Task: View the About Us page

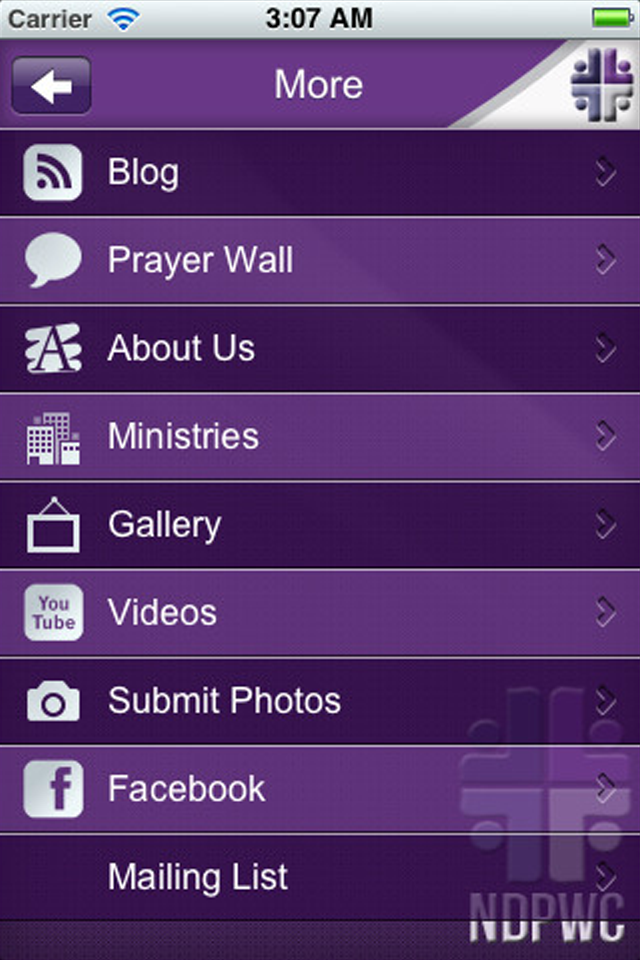Action: point(320,349)
